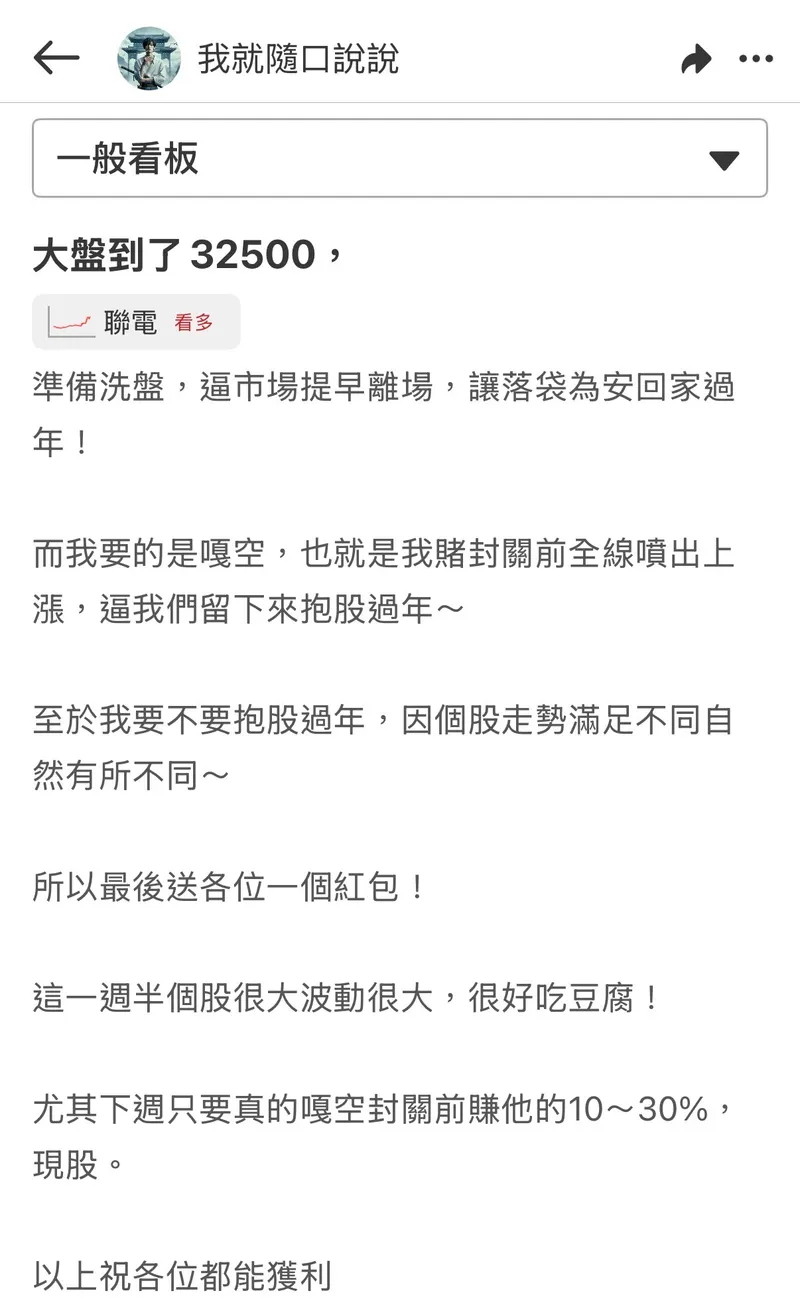Open the 聯電 stock tag
800x1309 pixels.
(x=136, y=322)
